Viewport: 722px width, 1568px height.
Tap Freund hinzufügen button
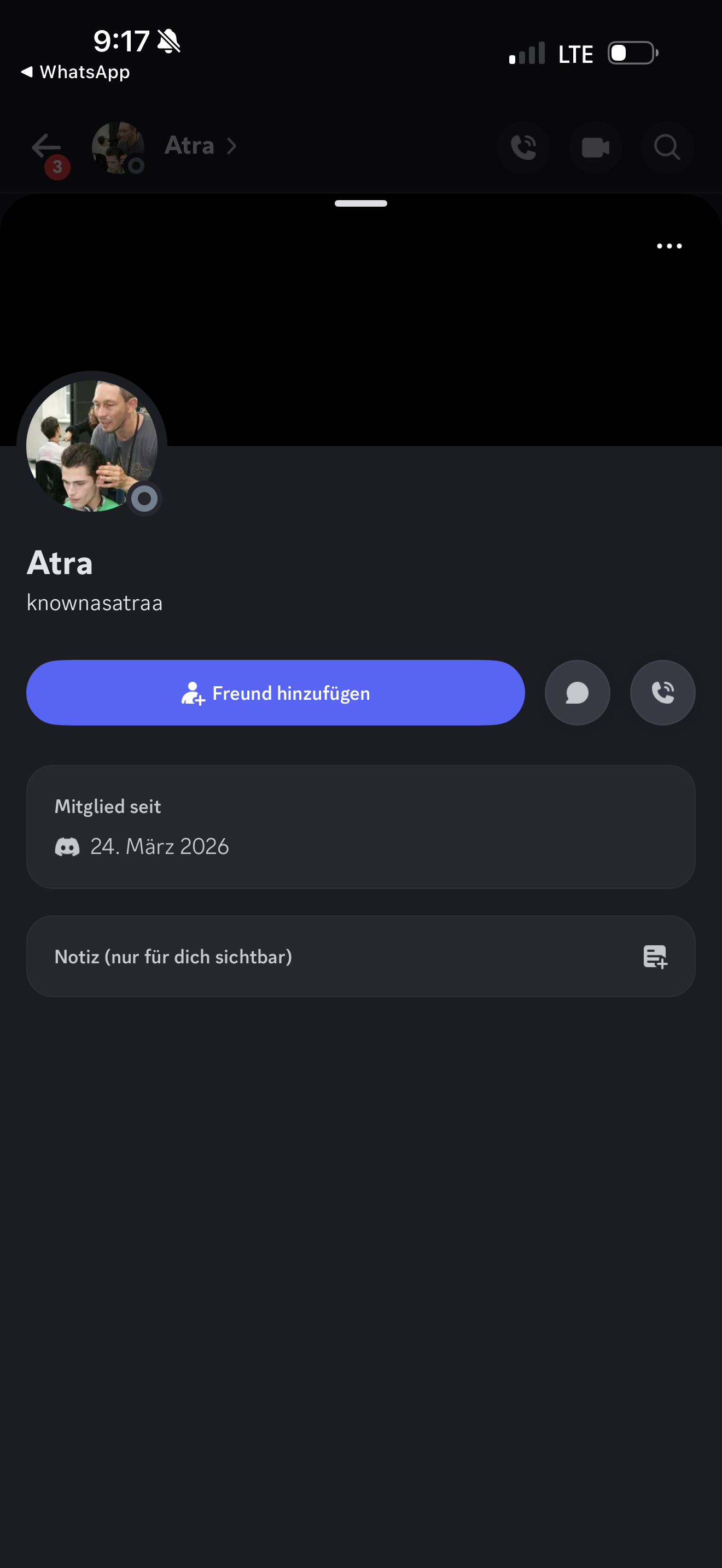tap(275, 693)
